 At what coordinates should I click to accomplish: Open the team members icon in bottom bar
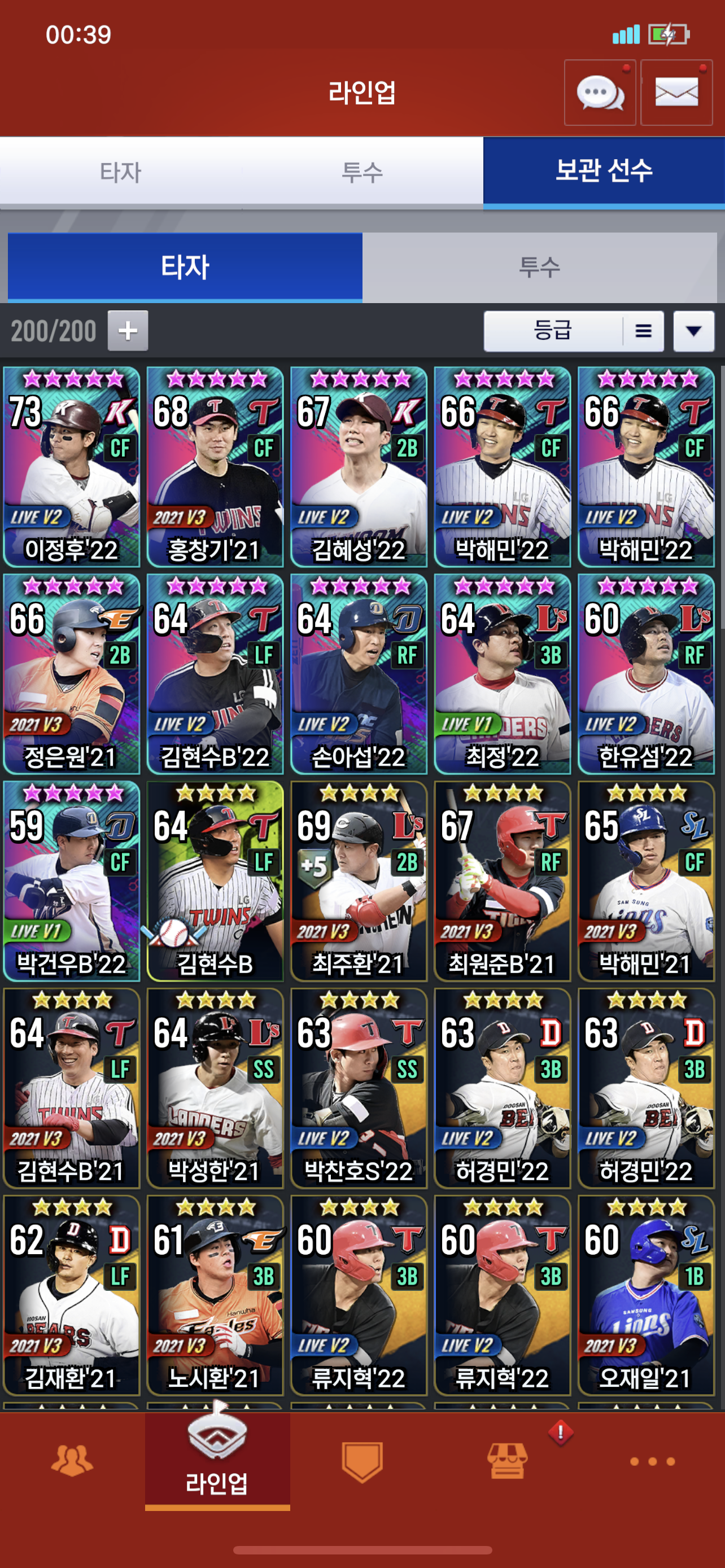point(72,1461)
